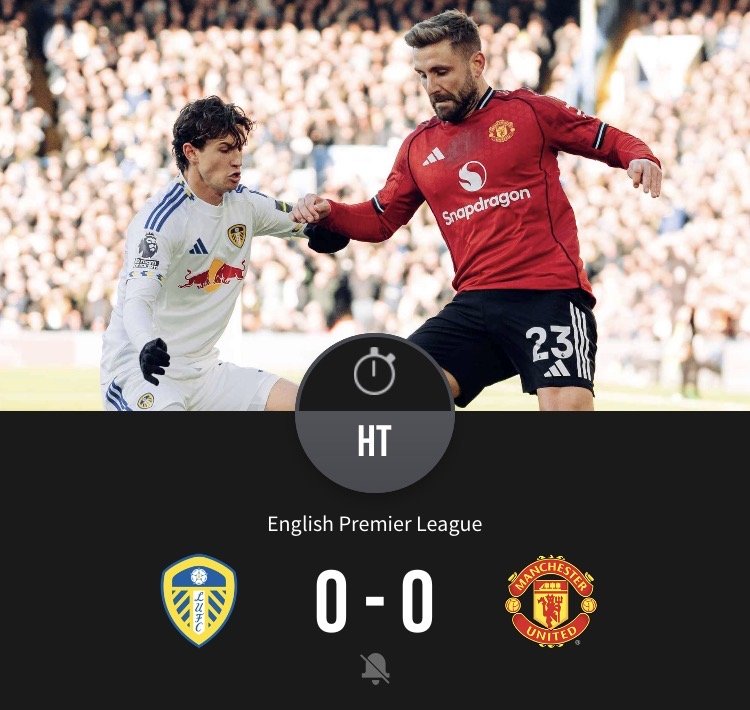The image size is (750, 710).
Task: Open the Manchester United team crest
Action: coord(551,601)
